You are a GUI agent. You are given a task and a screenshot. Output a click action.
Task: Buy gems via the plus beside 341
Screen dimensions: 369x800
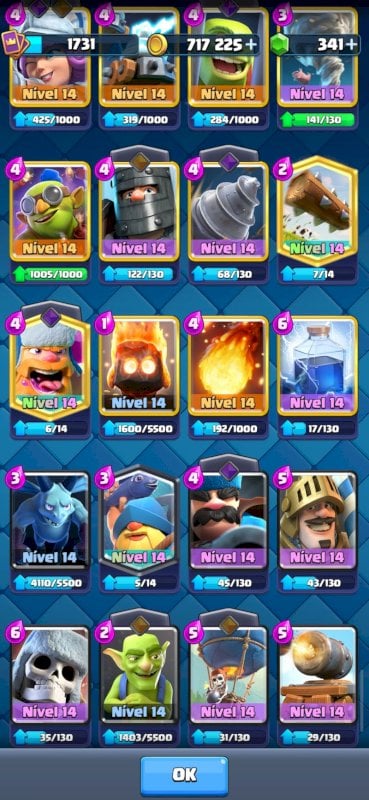[x=351, y=45]
